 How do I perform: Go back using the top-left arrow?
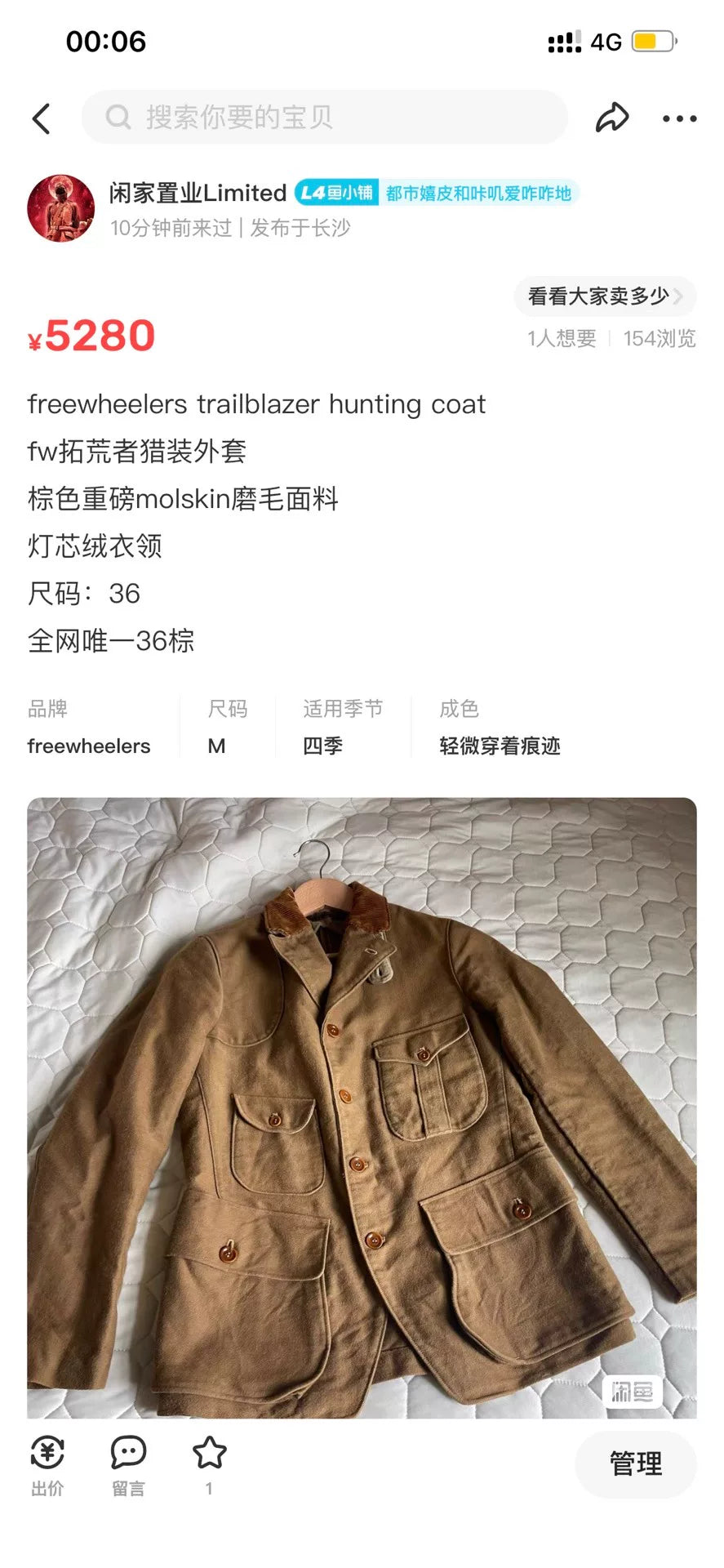pos(41,118)
